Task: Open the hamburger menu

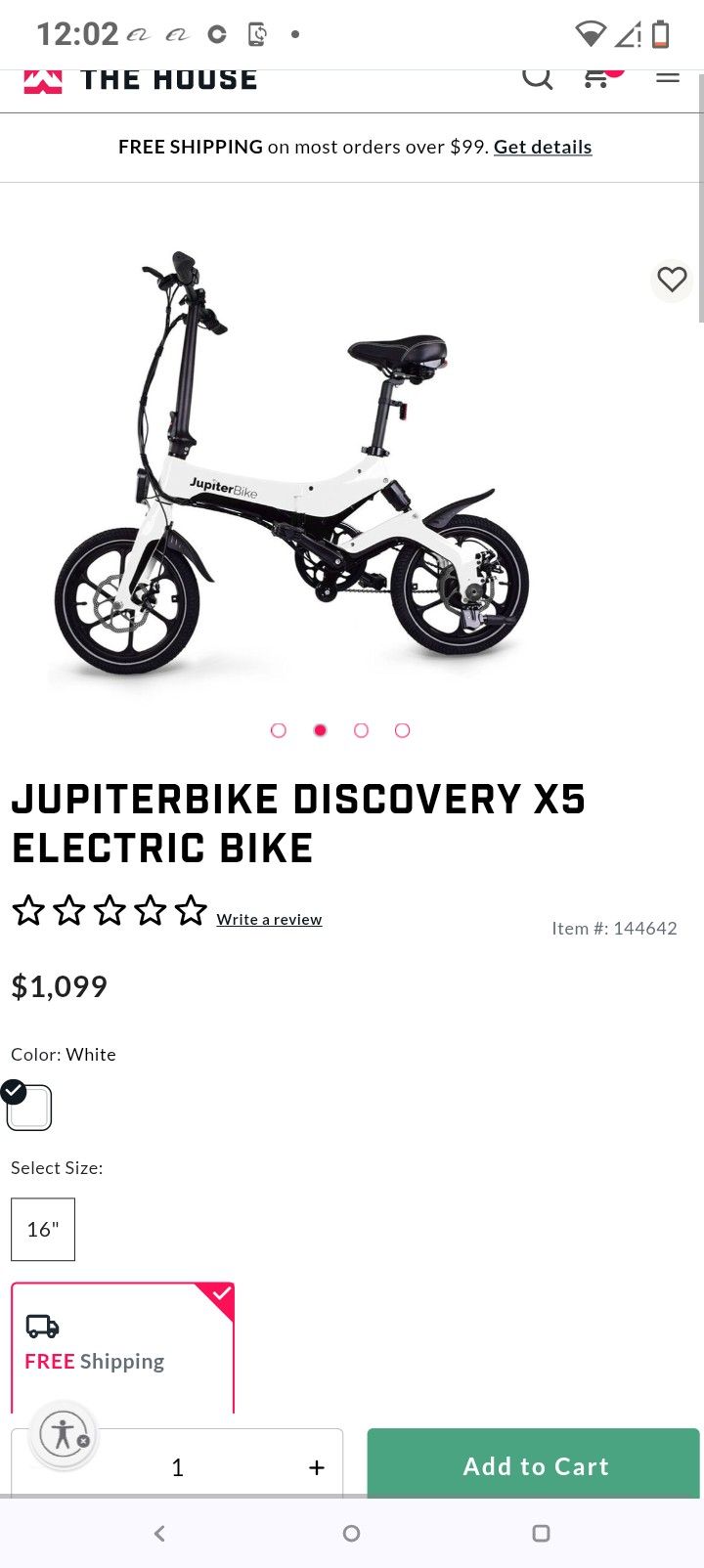Action: (668, 78)
